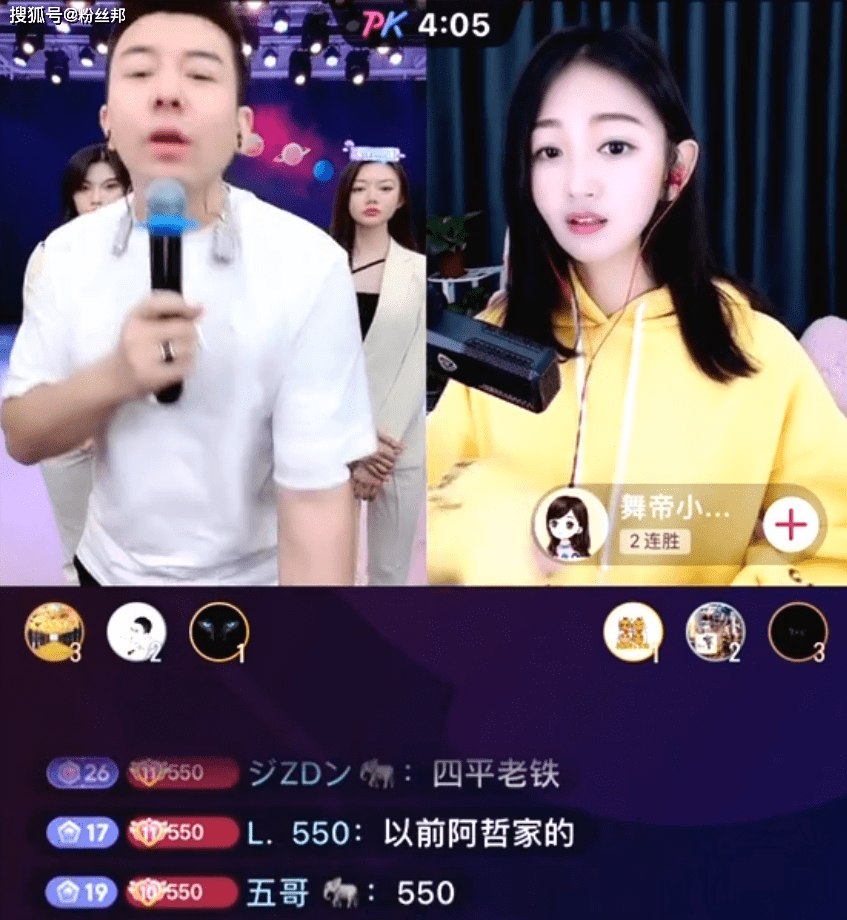Open L. 550's comment 以前阿哲家的
847x920 pixels.
pos(476,833)
